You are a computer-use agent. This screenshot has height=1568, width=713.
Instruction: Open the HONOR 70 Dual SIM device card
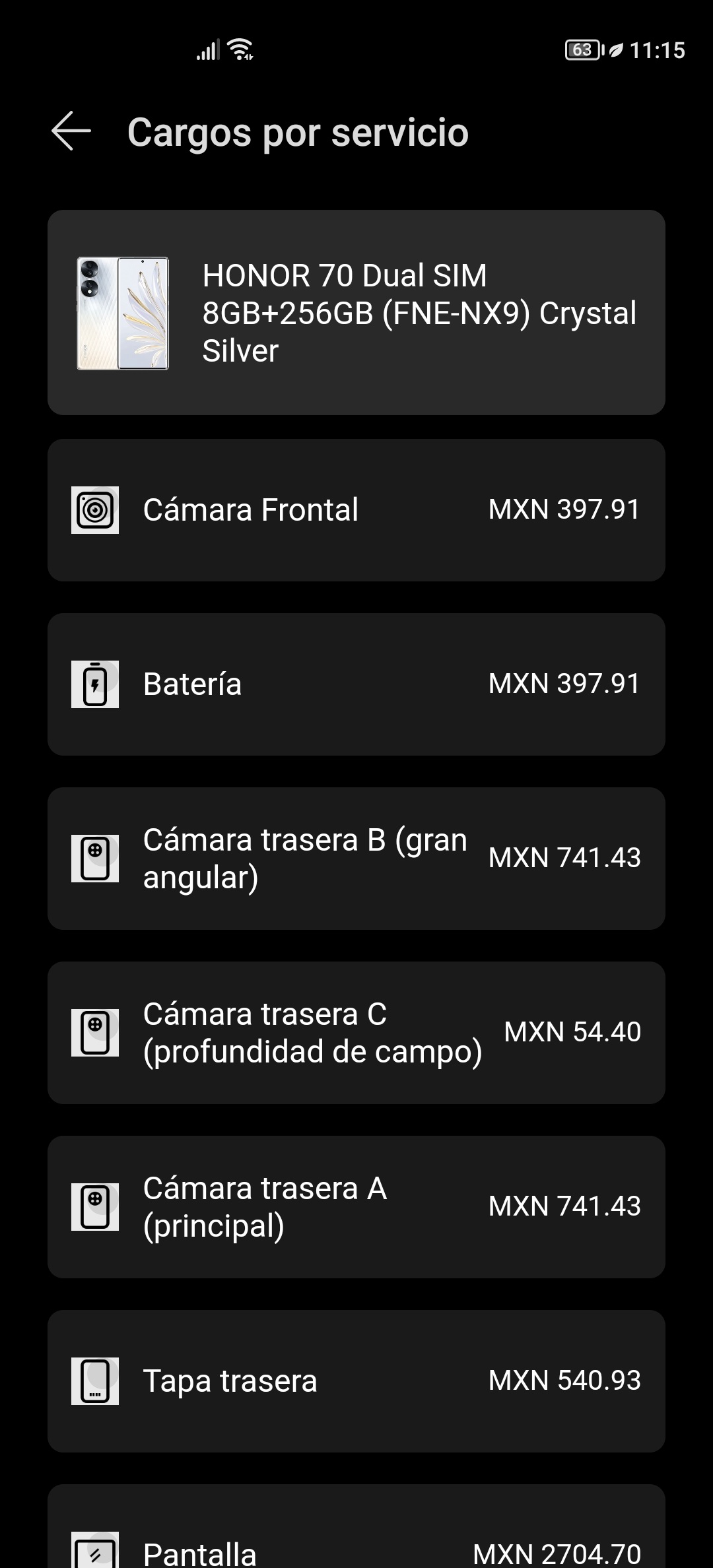click(356, 312)
